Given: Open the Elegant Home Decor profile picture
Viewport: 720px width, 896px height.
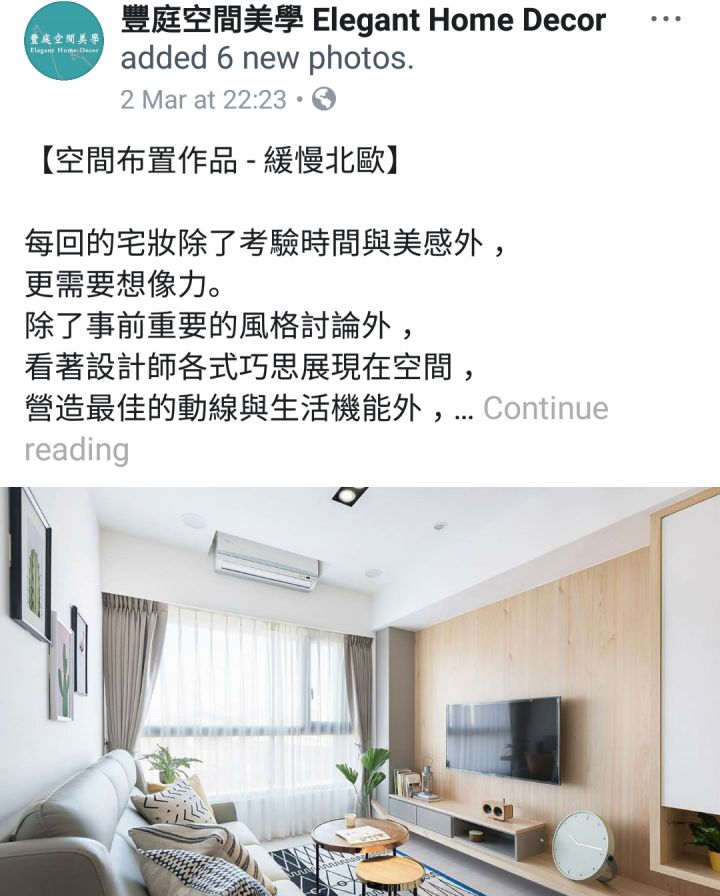Looking at the screenshot, I should point(64,41).
